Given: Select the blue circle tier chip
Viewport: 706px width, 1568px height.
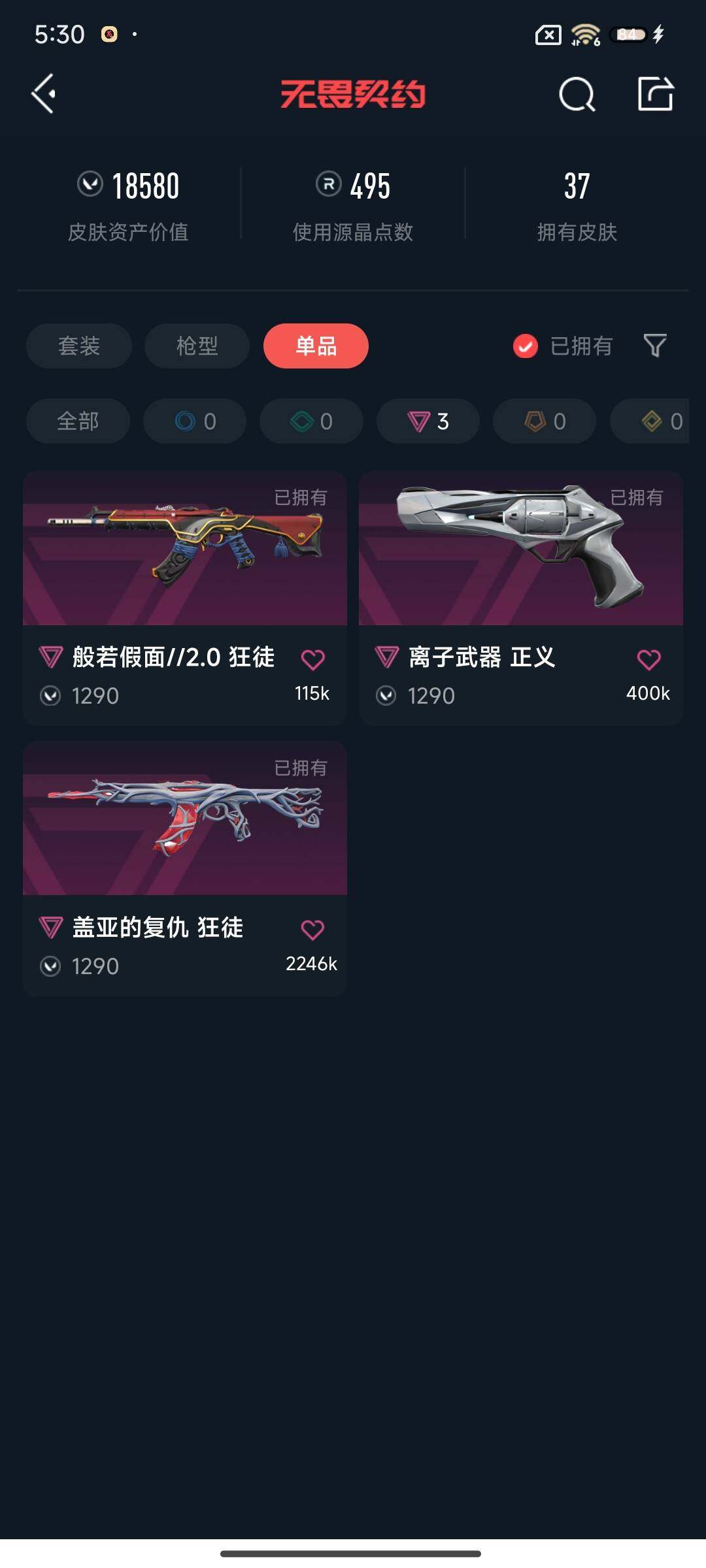Looking at the screenshot, I should [x=195, y=421].
